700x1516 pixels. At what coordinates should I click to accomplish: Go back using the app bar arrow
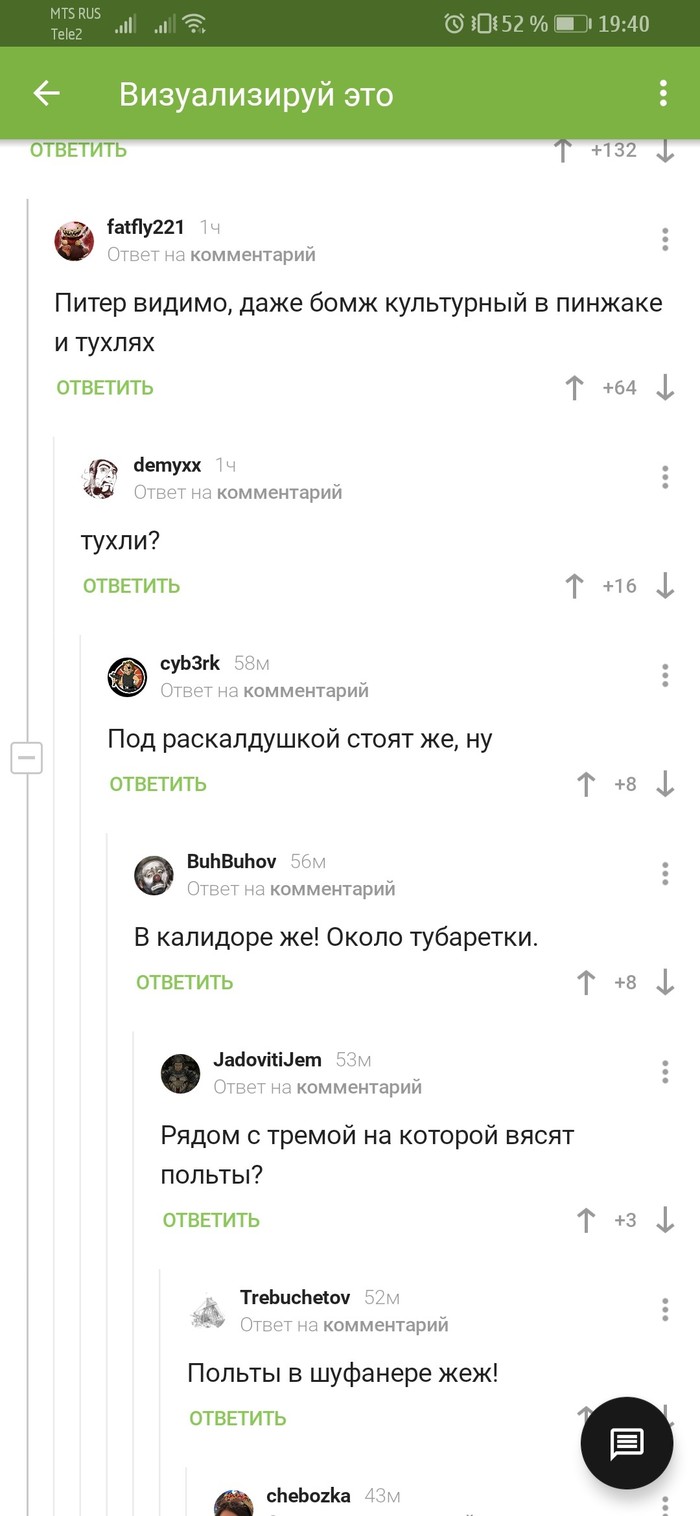tap(46, 94)
